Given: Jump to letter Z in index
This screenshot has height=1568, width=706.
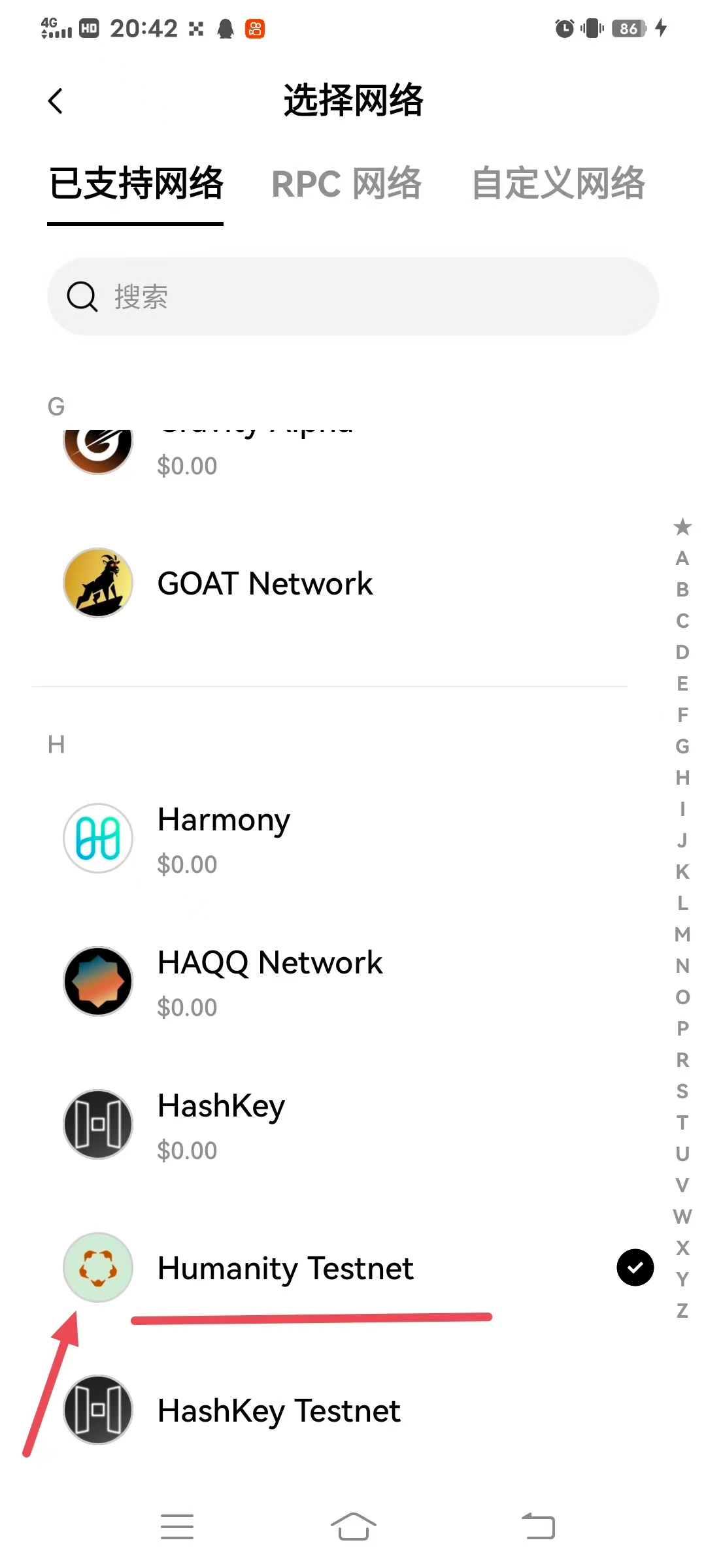Looking at the screenshot, I should click(x=682, y=1311).
